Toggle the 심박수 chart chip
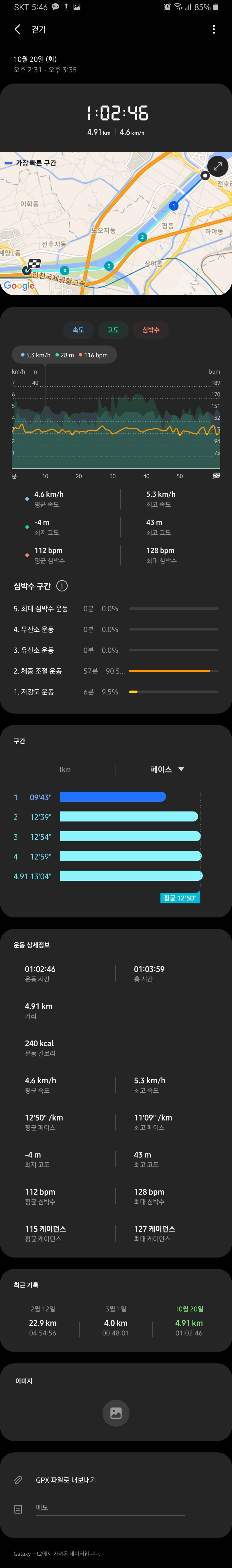The image size is (232, 1568). (150, 330)
